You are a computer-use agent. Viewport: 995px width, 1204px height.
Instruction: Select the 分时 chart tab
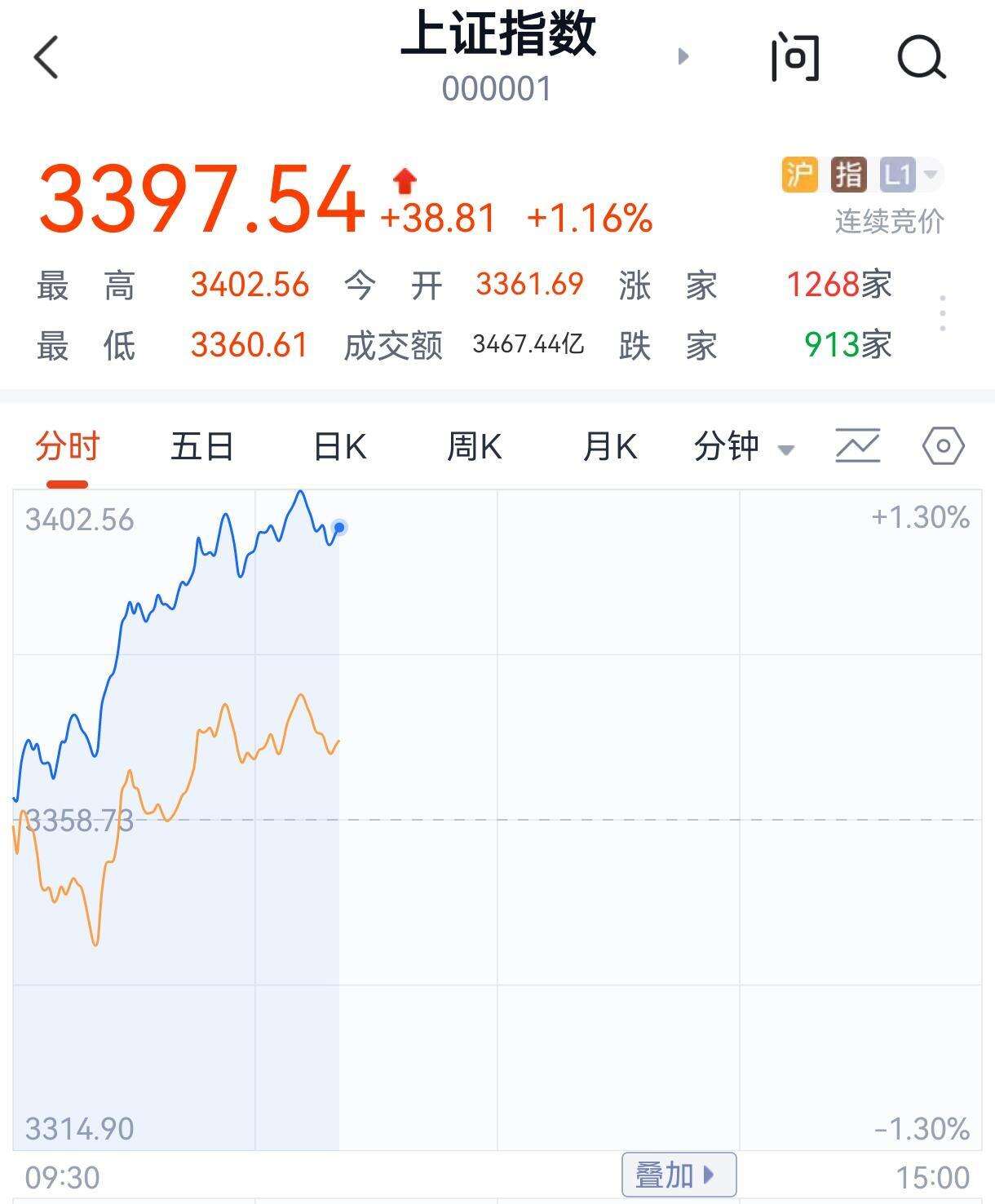tap(67, 447)
